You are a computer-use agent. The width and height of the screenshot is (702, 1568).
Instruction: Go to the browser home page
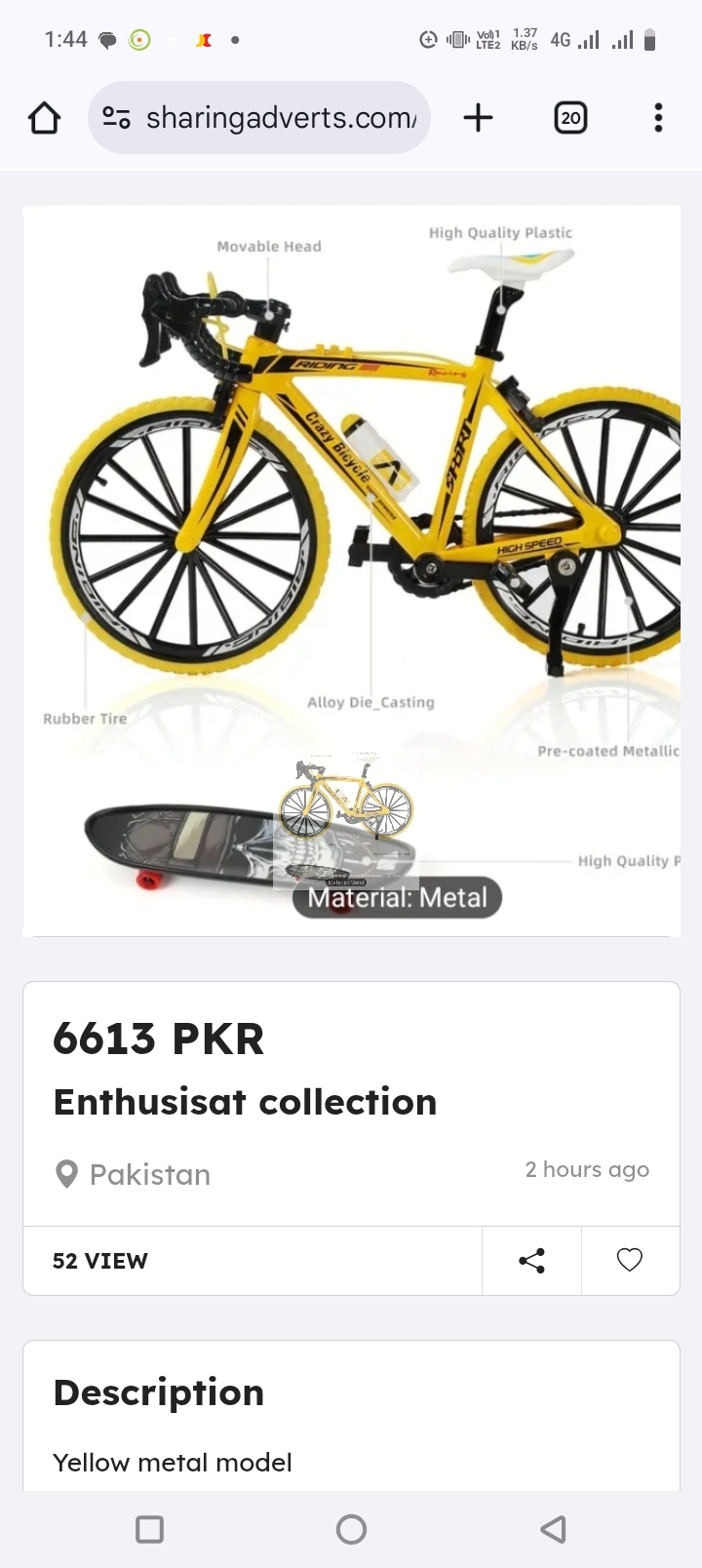[44, 118]
